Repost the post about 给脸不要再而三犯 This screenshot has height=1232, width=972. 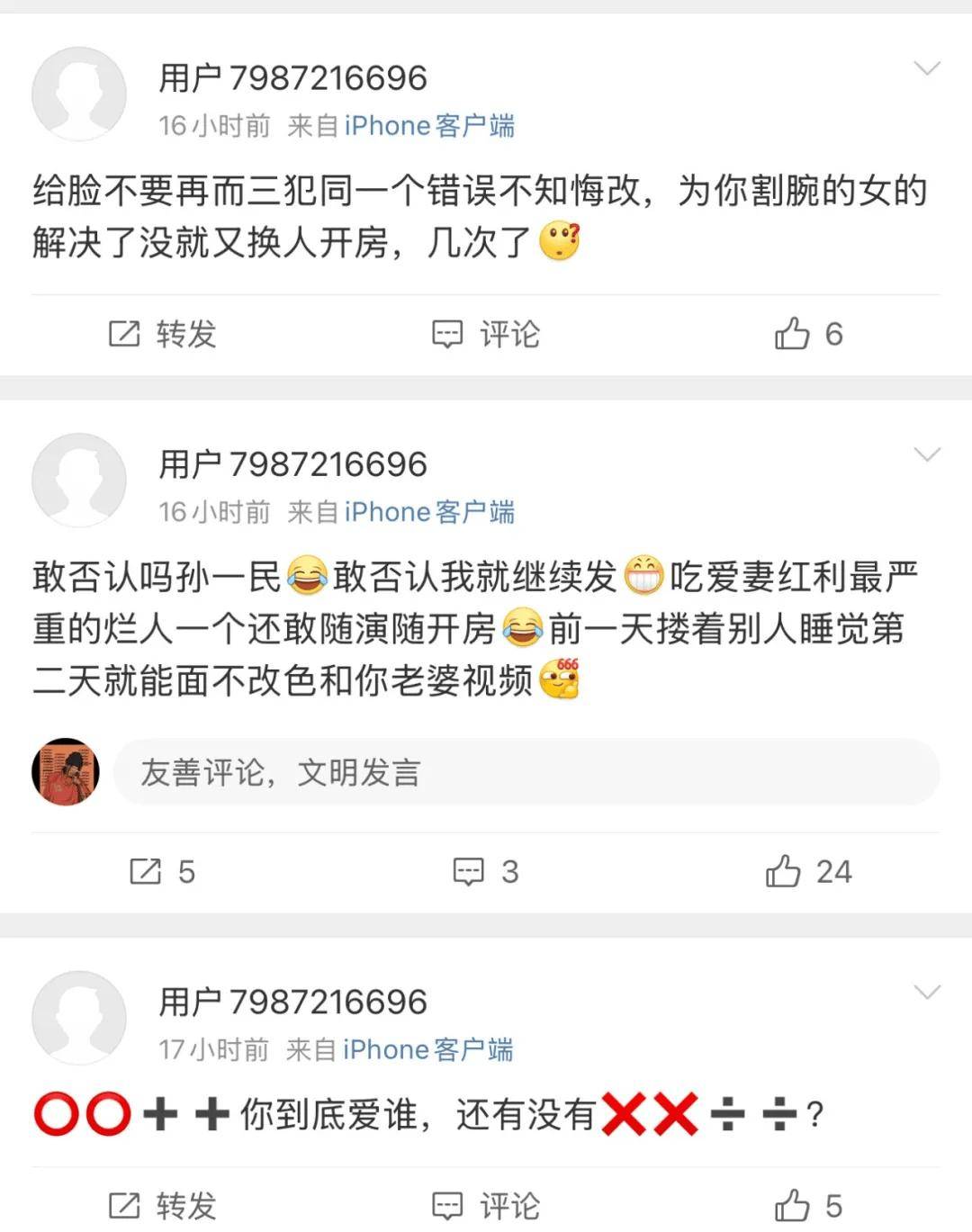click(163, 334)
